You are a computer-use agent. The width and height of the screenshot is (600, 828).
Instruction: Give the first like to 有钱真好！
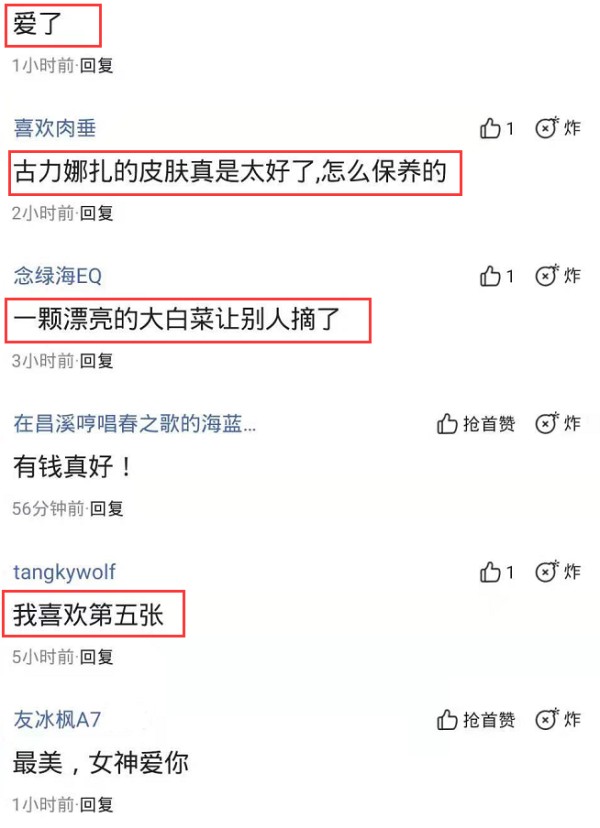(476, 424)
